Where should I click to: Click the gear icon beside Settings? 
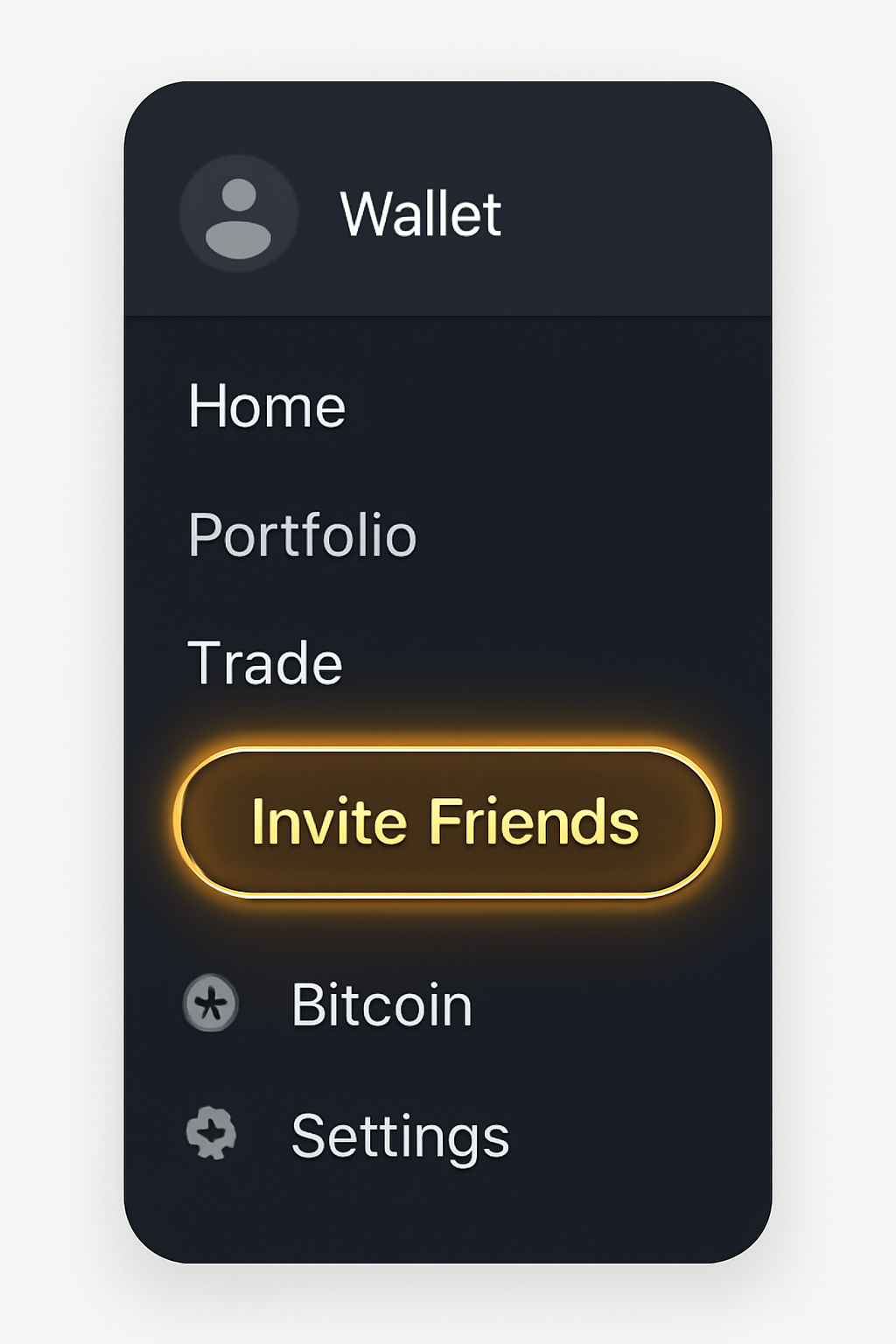pos(210,1134)
